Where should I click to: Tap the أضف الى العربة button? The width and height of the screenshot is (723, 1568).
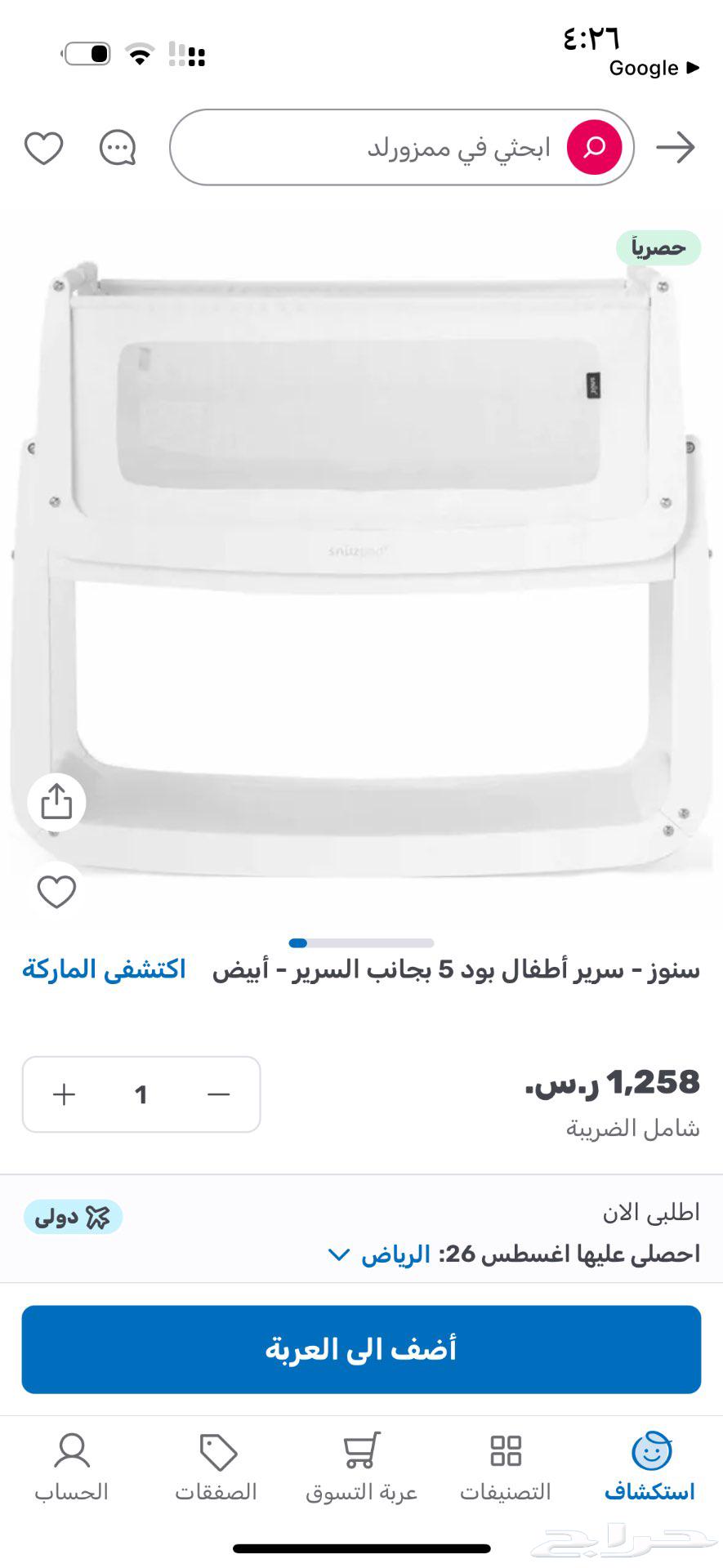pos(361,1349)
